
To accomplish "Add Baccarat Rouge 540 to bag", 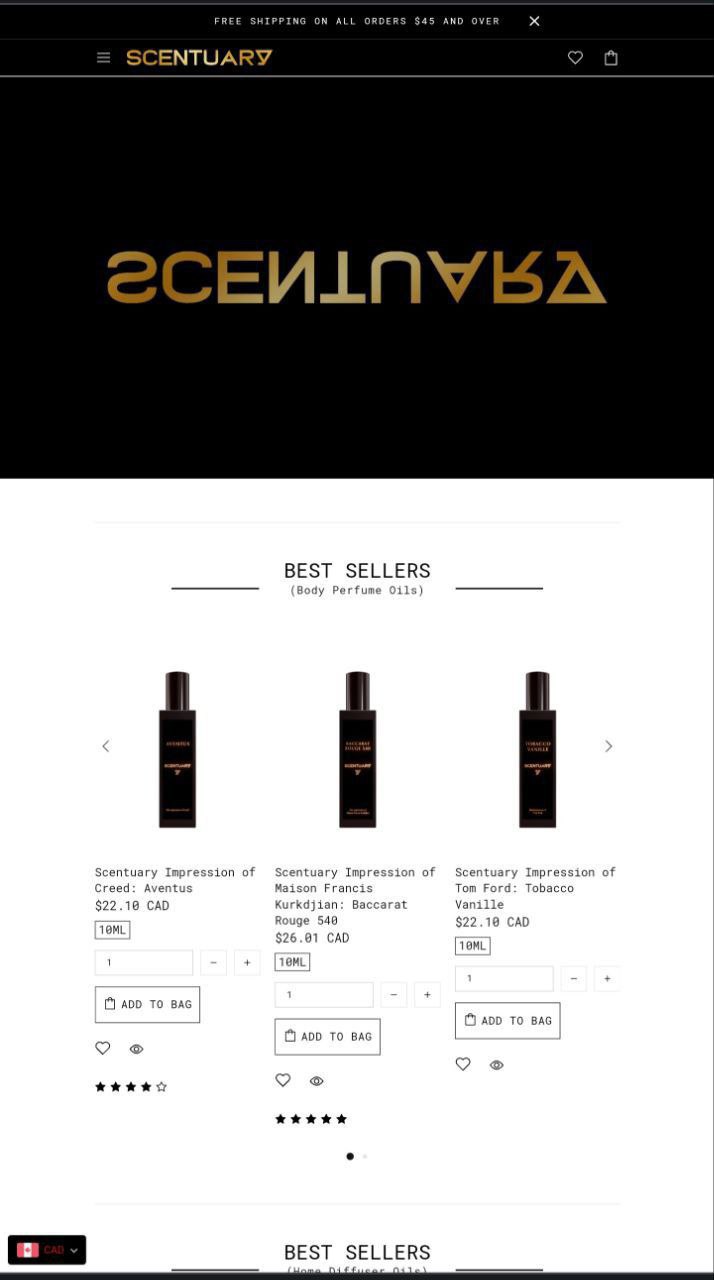I will point(327,1037).
